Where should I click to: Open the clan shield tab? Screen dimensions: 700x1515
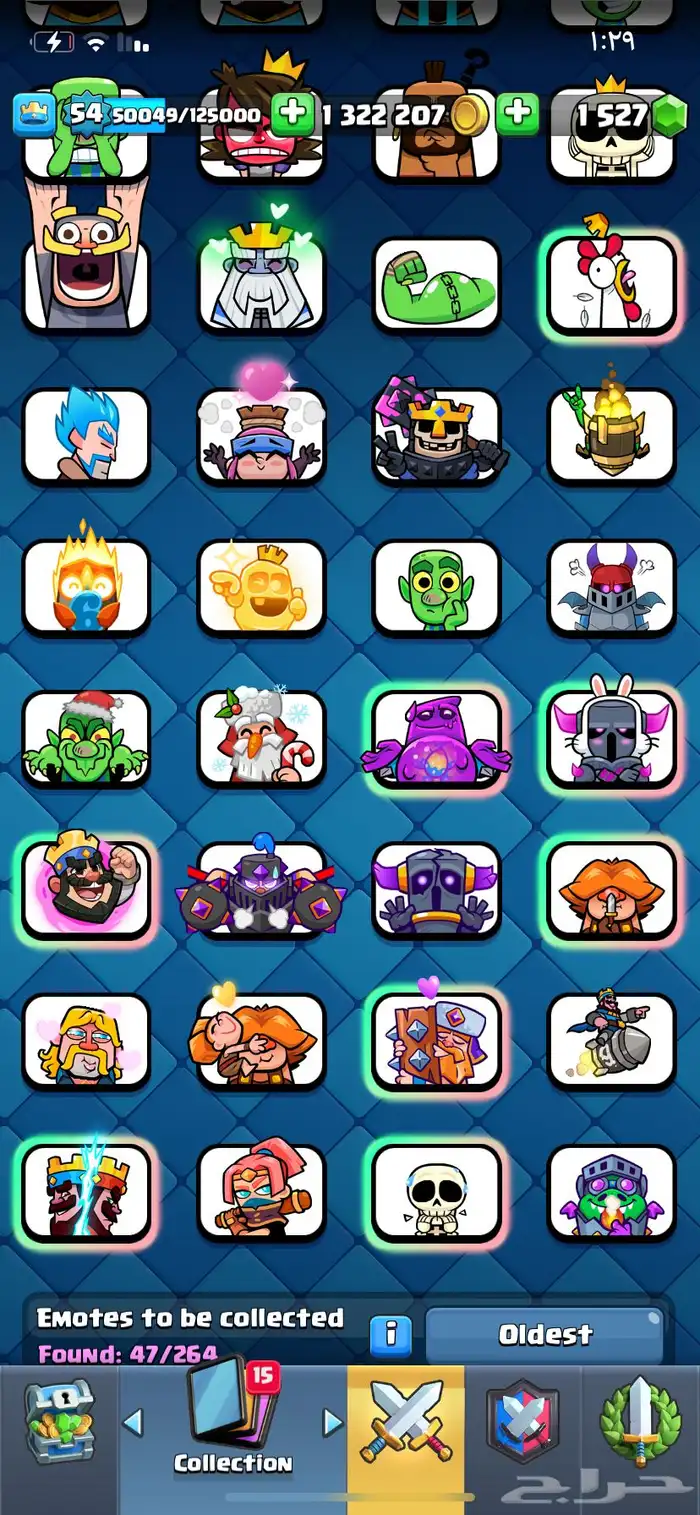(x=522, y=1422)
